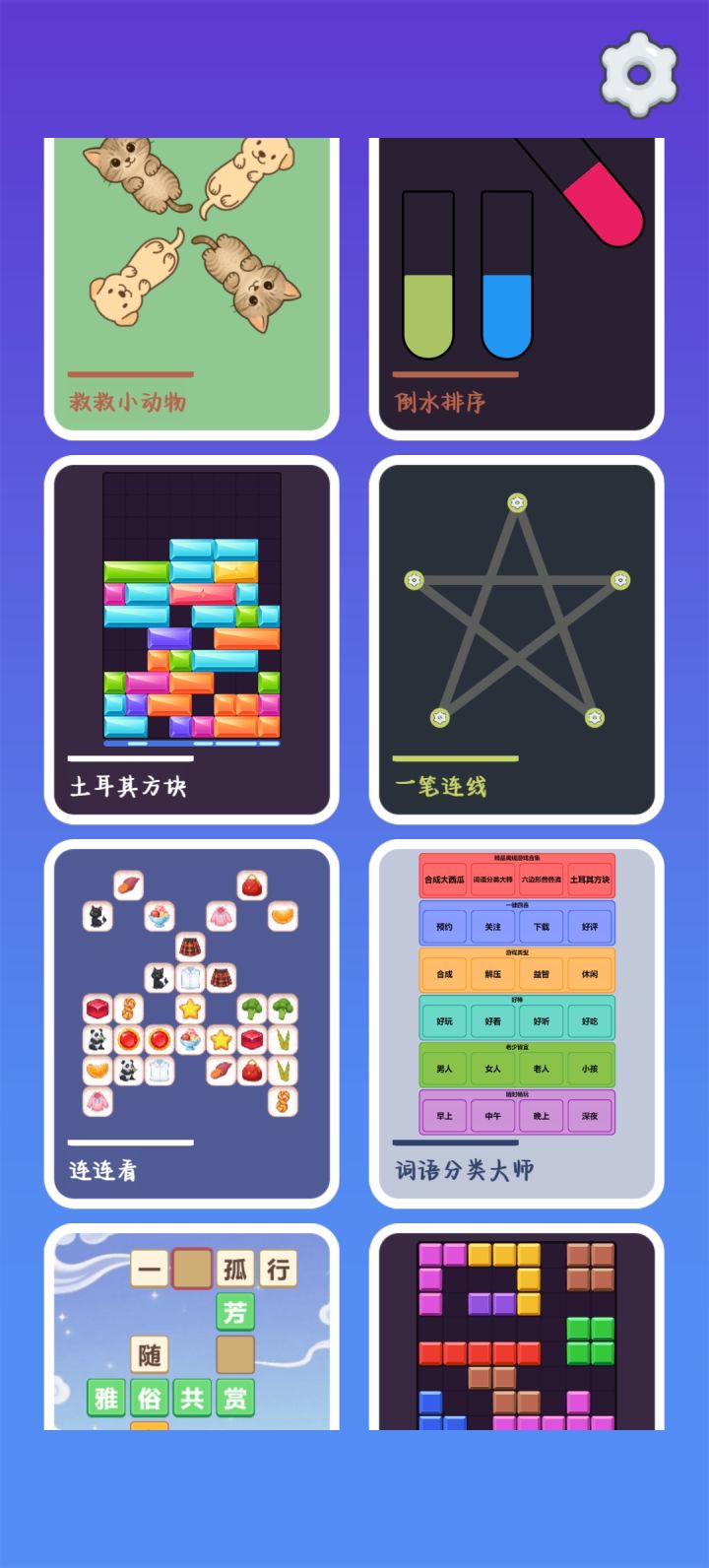The height and width of the screenshot is (1568, 709).
Task: Click an orange slice tile in 连连看
Action: pos(283,915)
